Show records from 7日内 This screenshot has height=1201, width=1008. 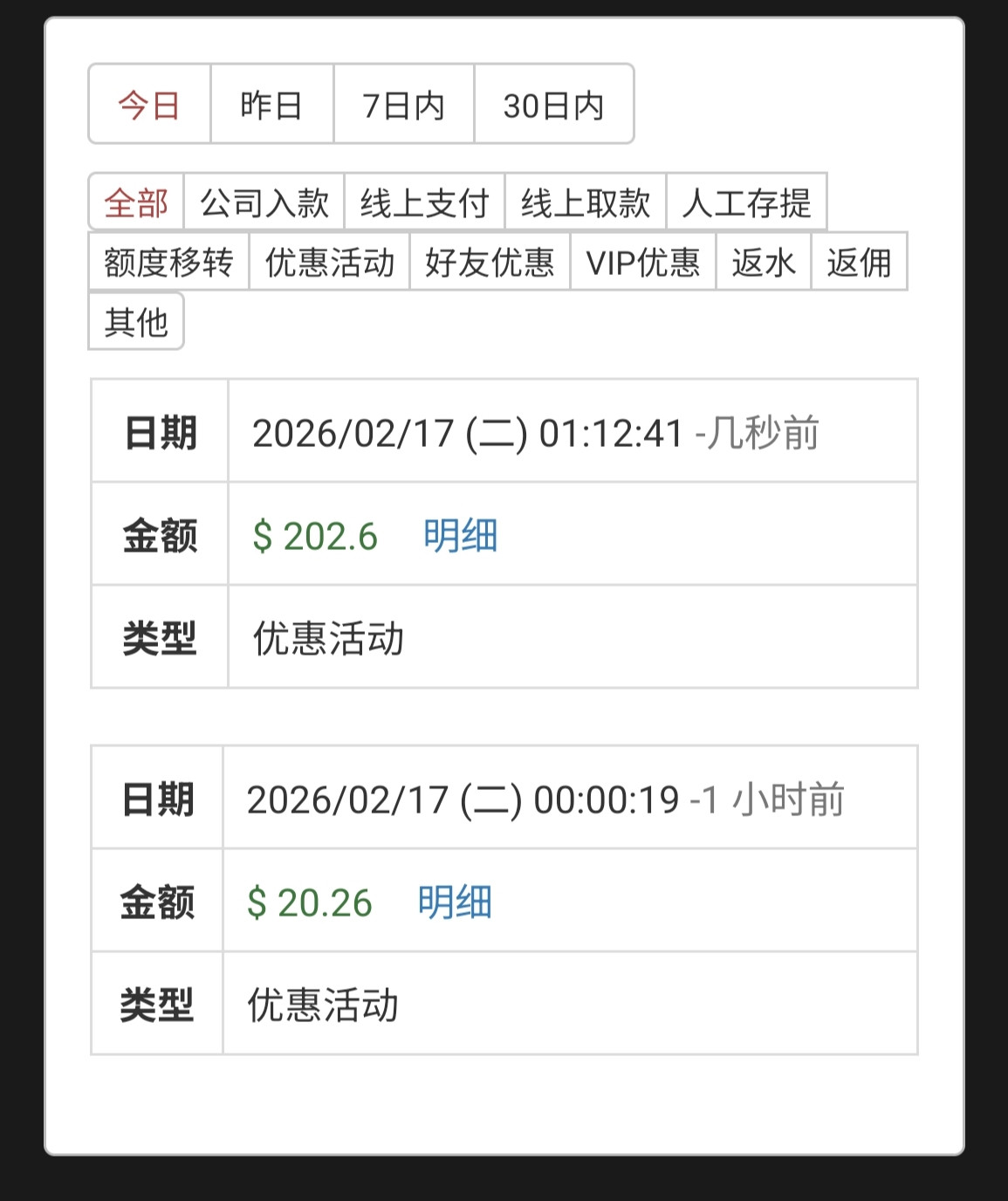[403, 105]
